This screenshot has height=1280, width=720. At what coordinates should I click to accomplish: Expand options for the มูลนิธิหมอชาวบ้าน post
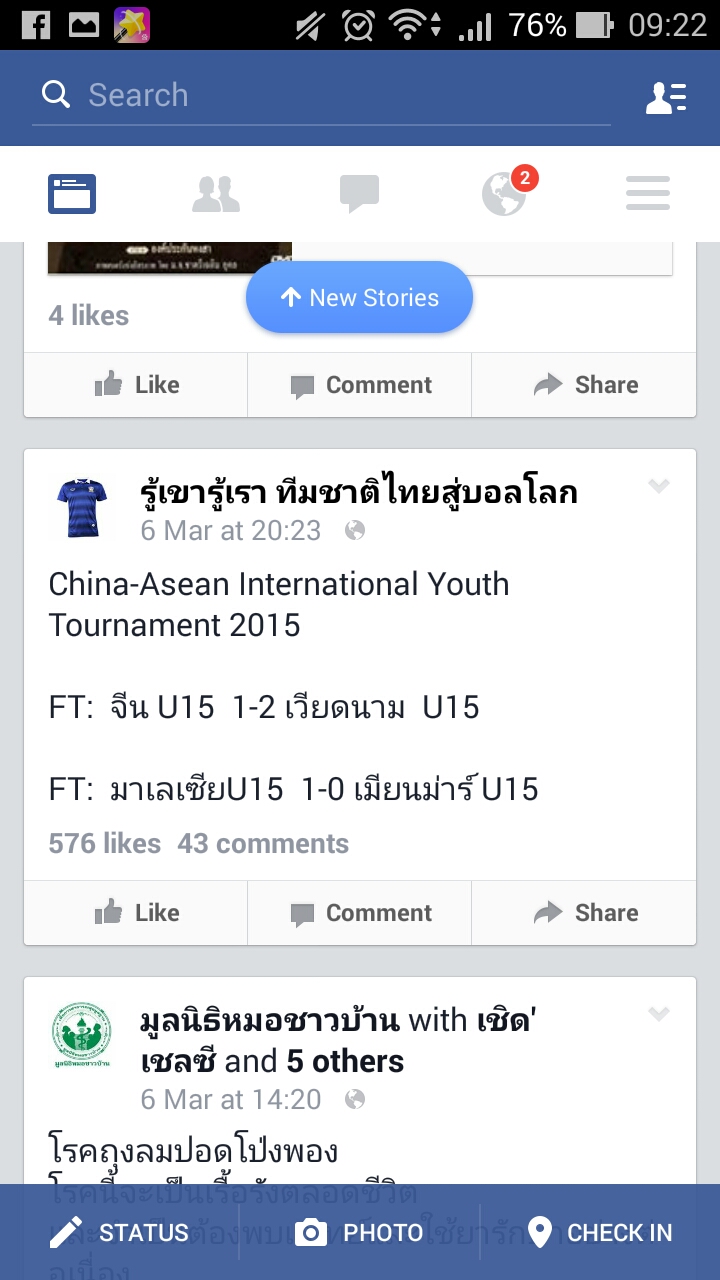(658, 1015)
